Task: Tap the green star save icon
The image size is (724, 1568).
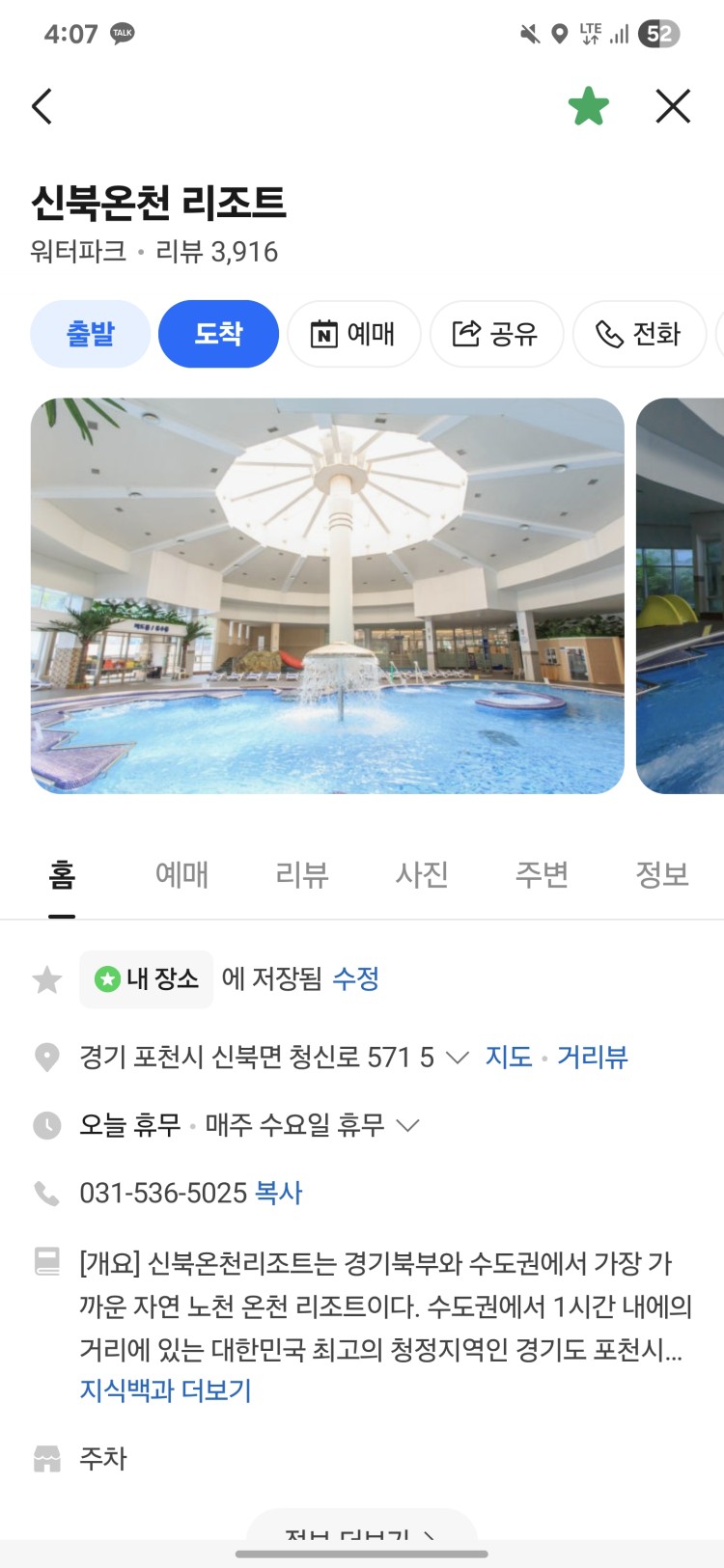Action: 588,106
